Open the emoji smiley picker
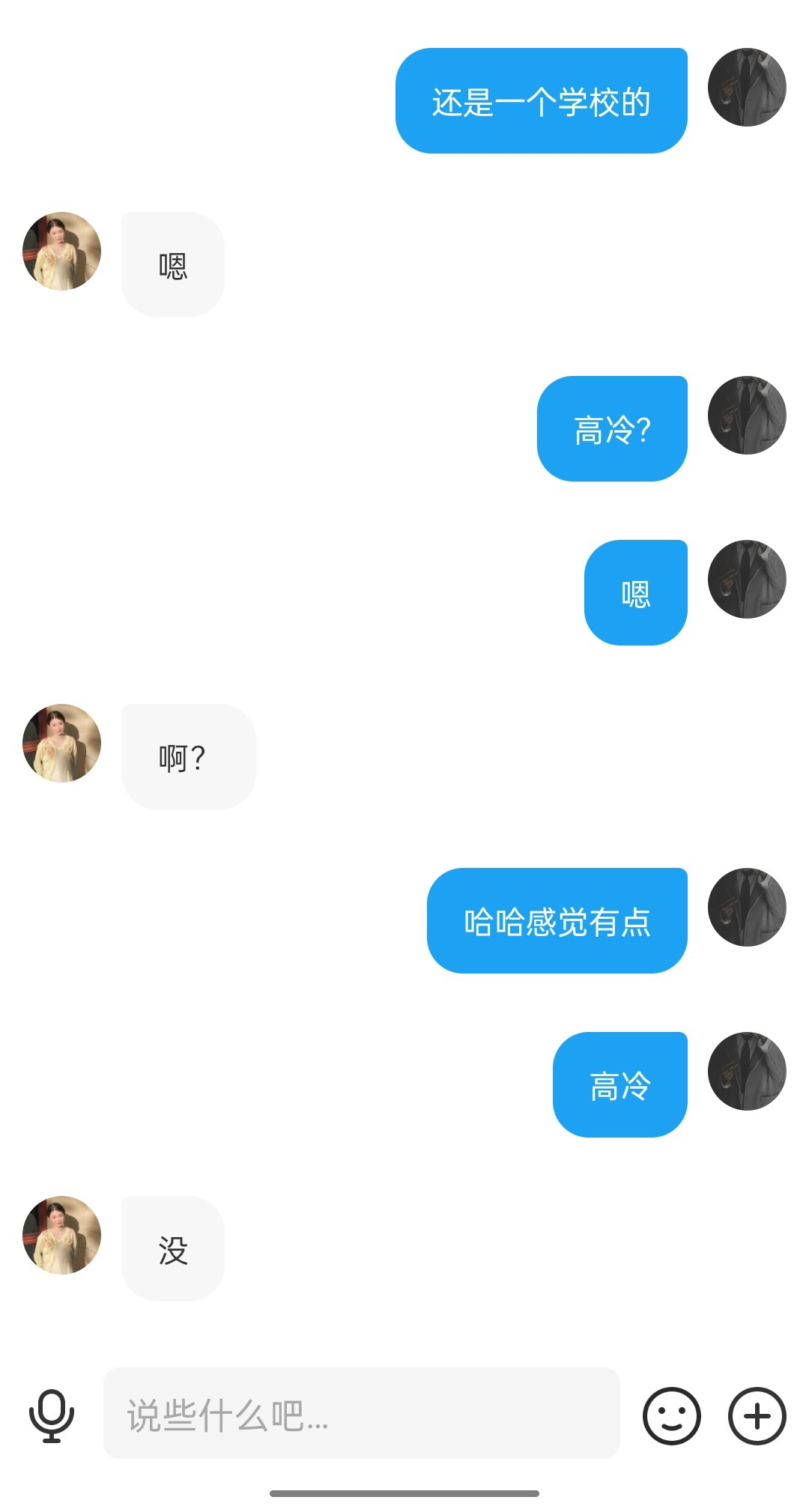The width and height of the screenshot is (809, 1512). 671,1415
